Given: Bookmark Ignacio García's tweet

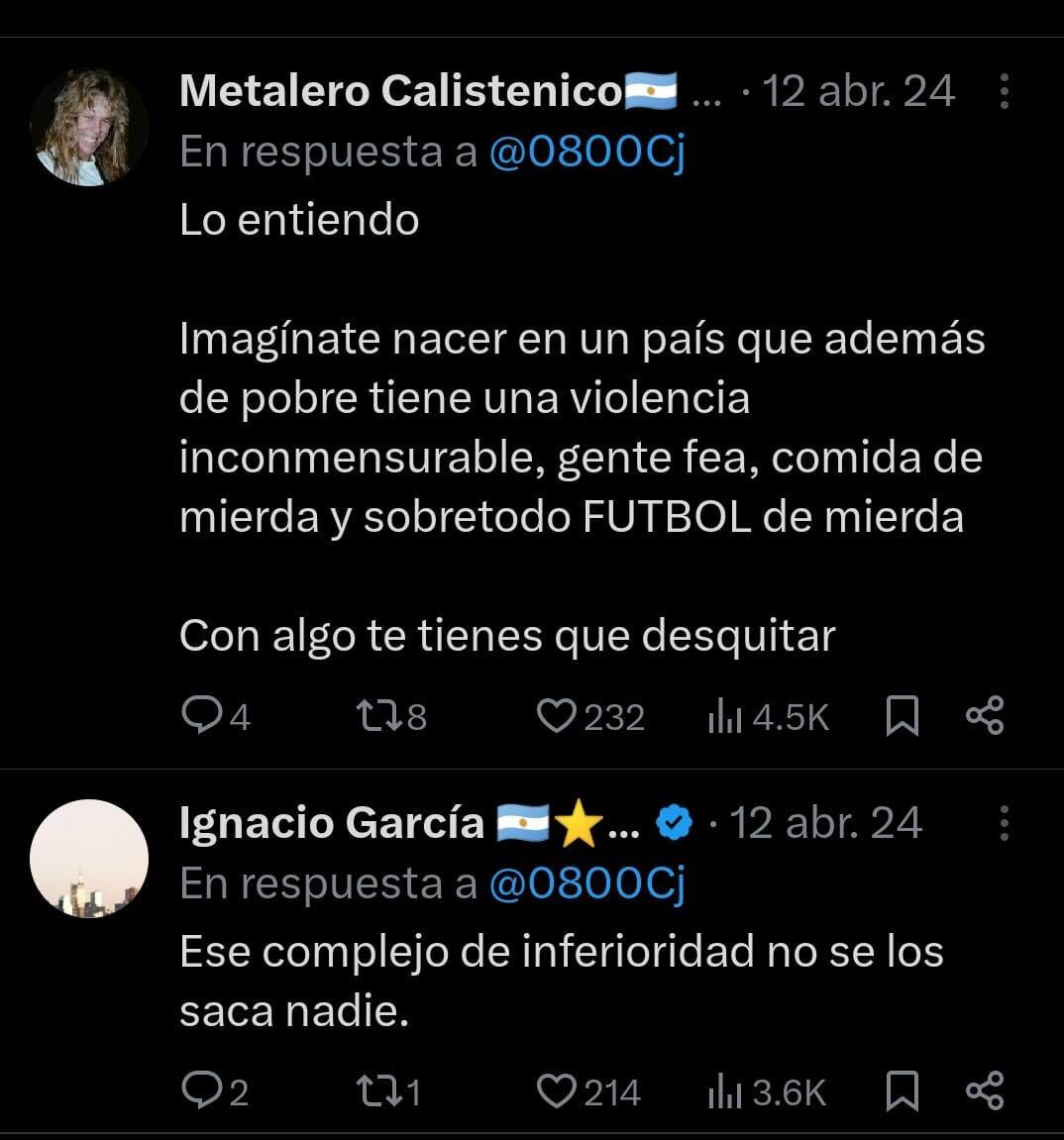Looking at the screenshot, I should (x=901, y=1090).
